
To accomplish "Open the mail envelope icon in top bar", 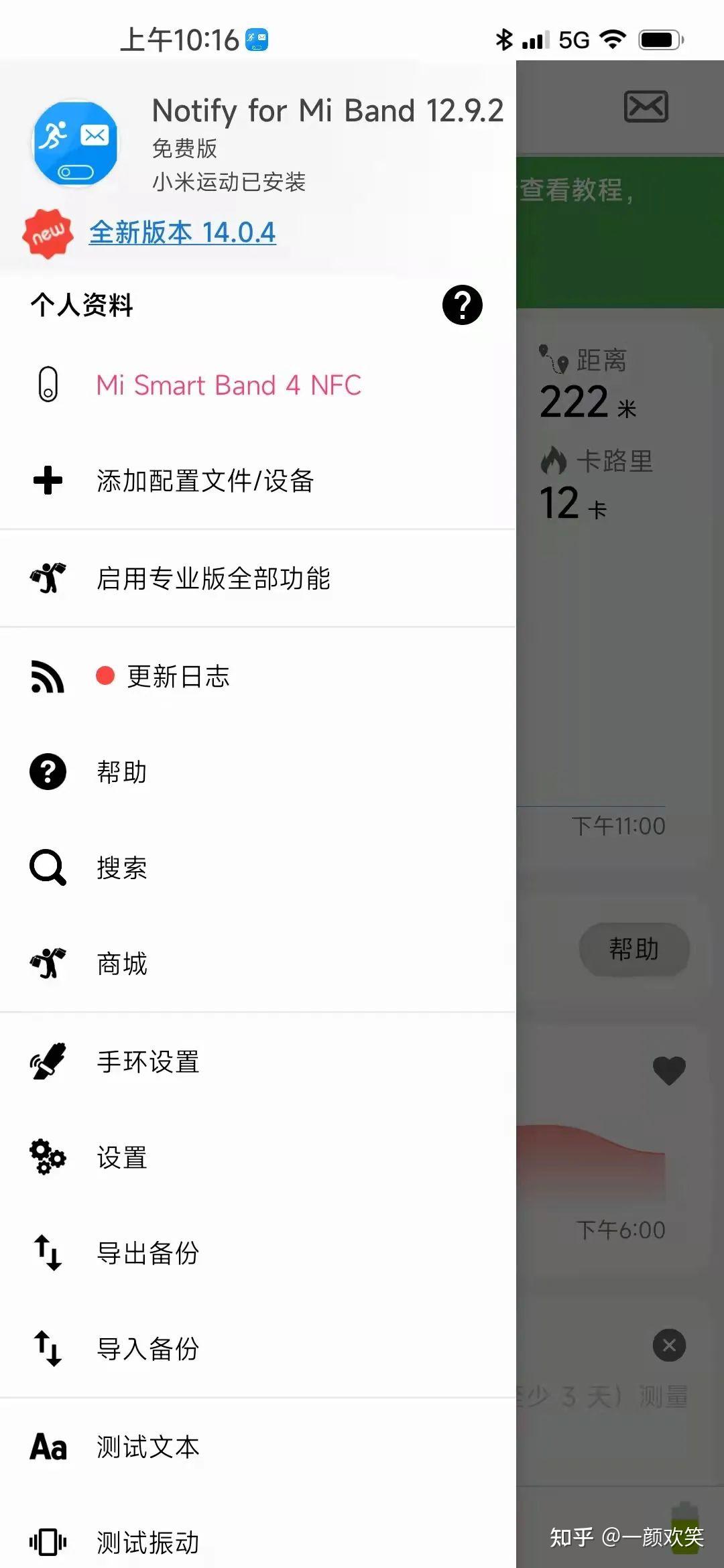I will click(646, 107).
